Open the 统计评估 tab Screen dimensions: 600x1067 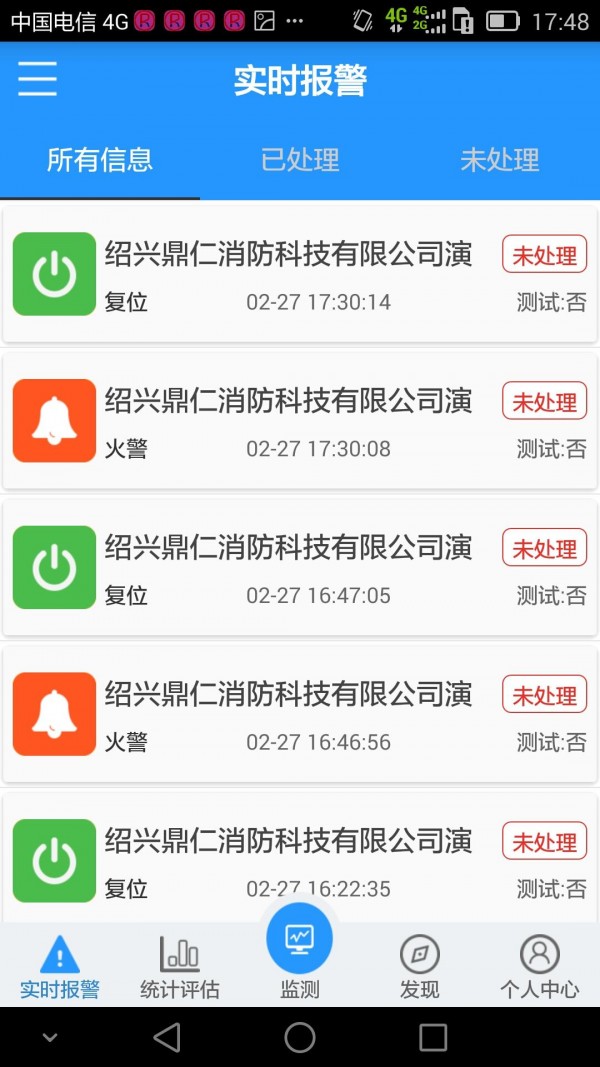click(x=180, y=967)
